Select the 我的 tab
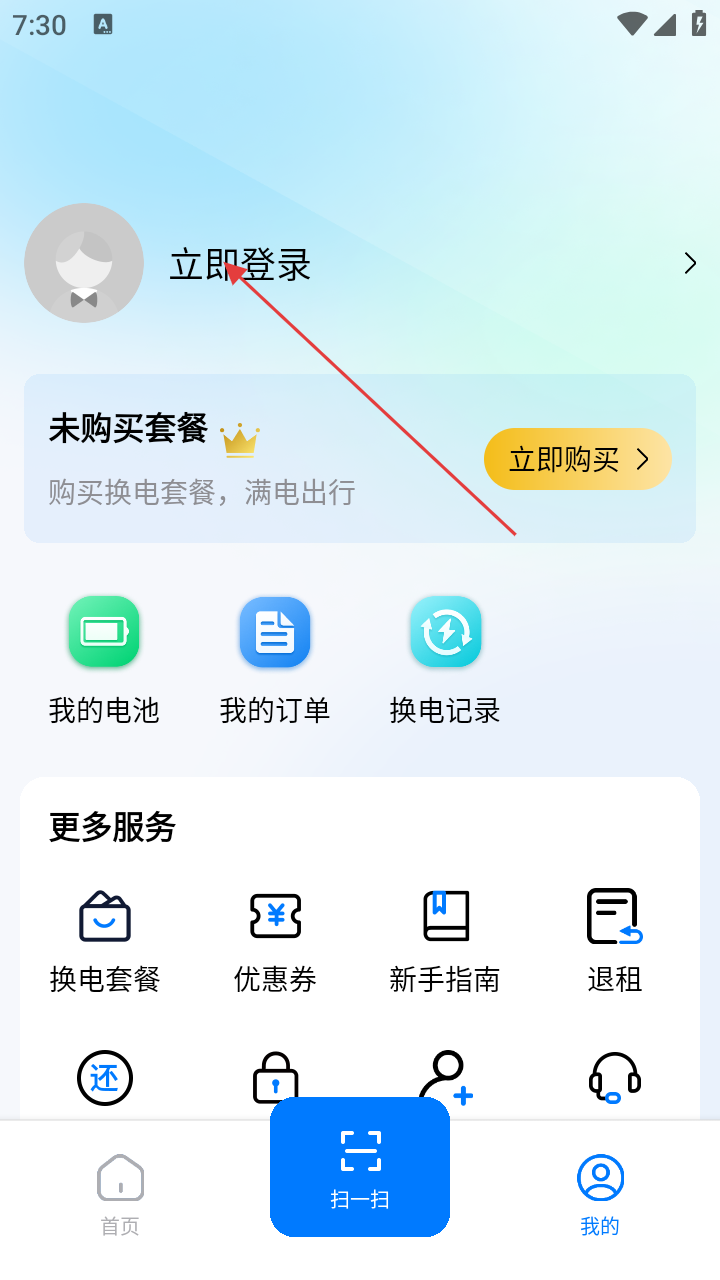Screen dimensions: 720x1280 pyautogui.click(x=600, y=1194)
